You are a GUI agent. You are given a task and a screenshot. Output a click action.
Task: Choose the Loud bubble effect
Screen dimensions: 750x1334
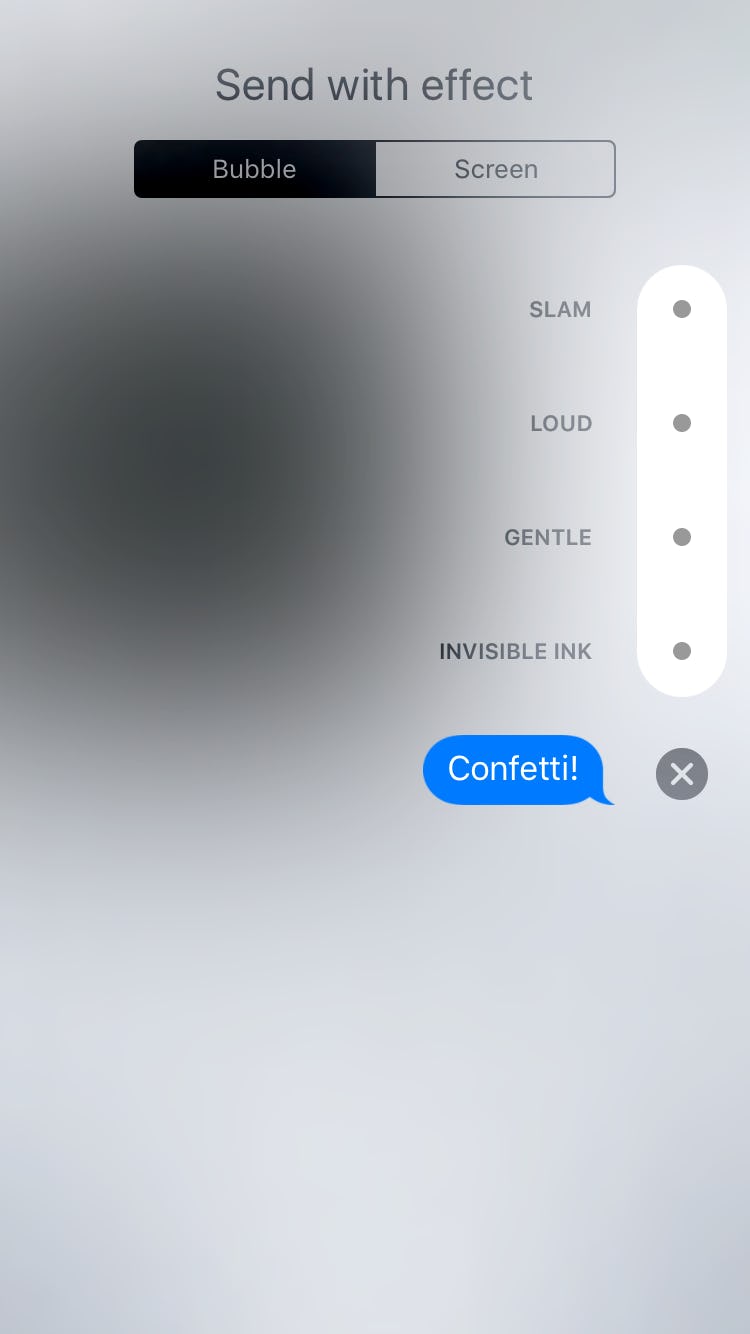point(681,424)
